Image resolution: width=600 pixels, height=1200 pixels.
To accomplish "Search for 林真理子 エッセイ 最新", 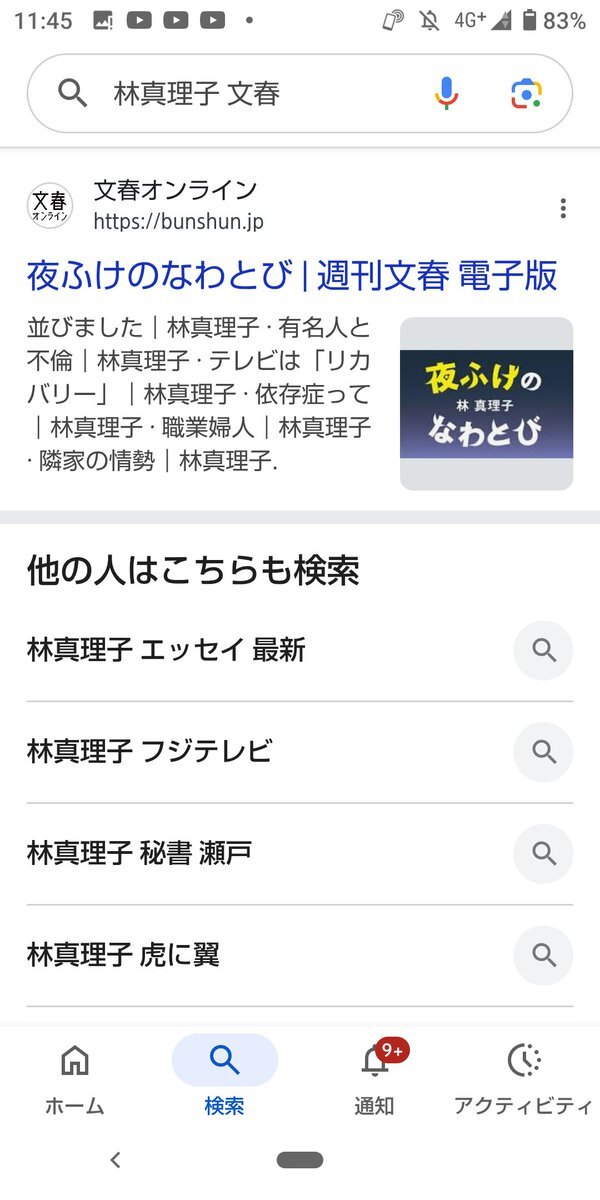I will (x=270, y=650).
